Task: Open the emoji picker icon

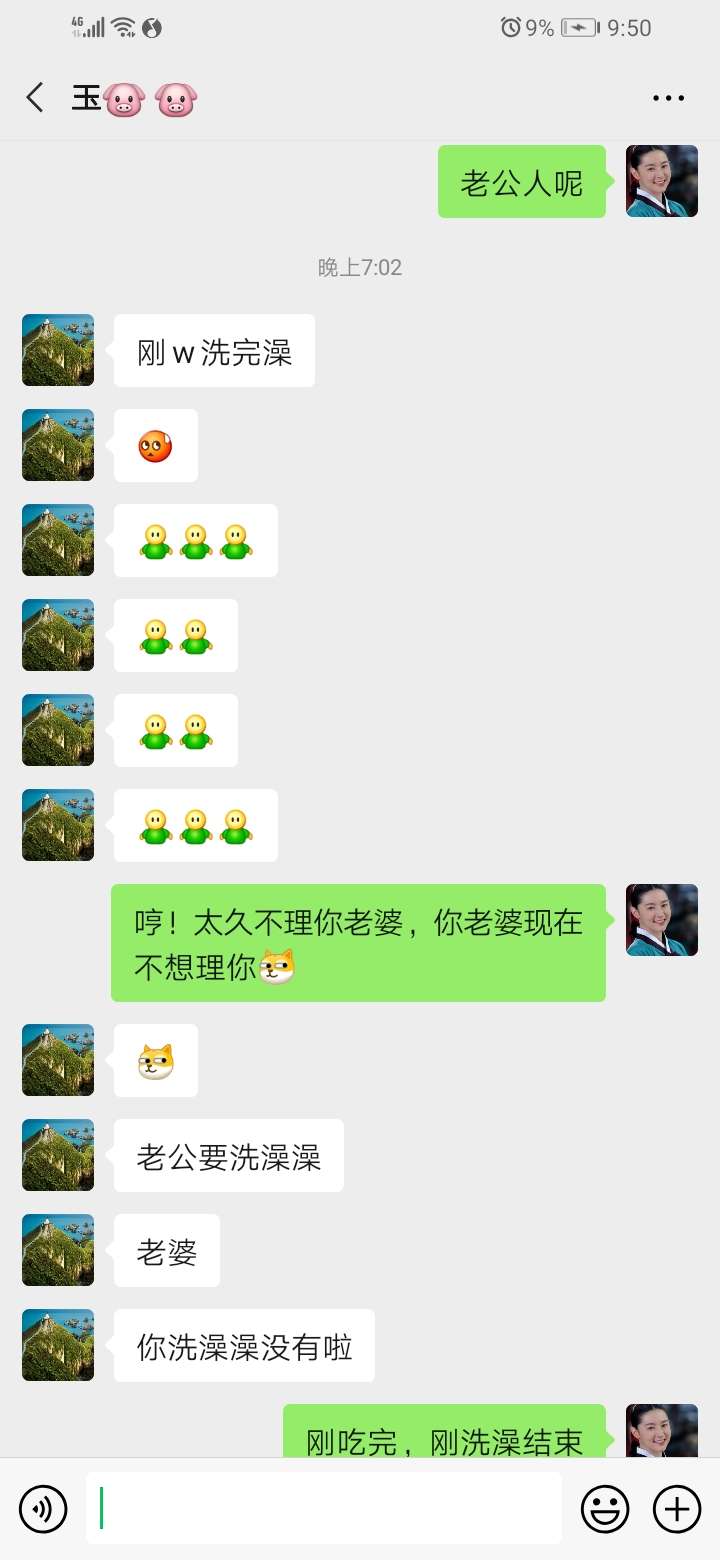Action: tap(606, 1508)
